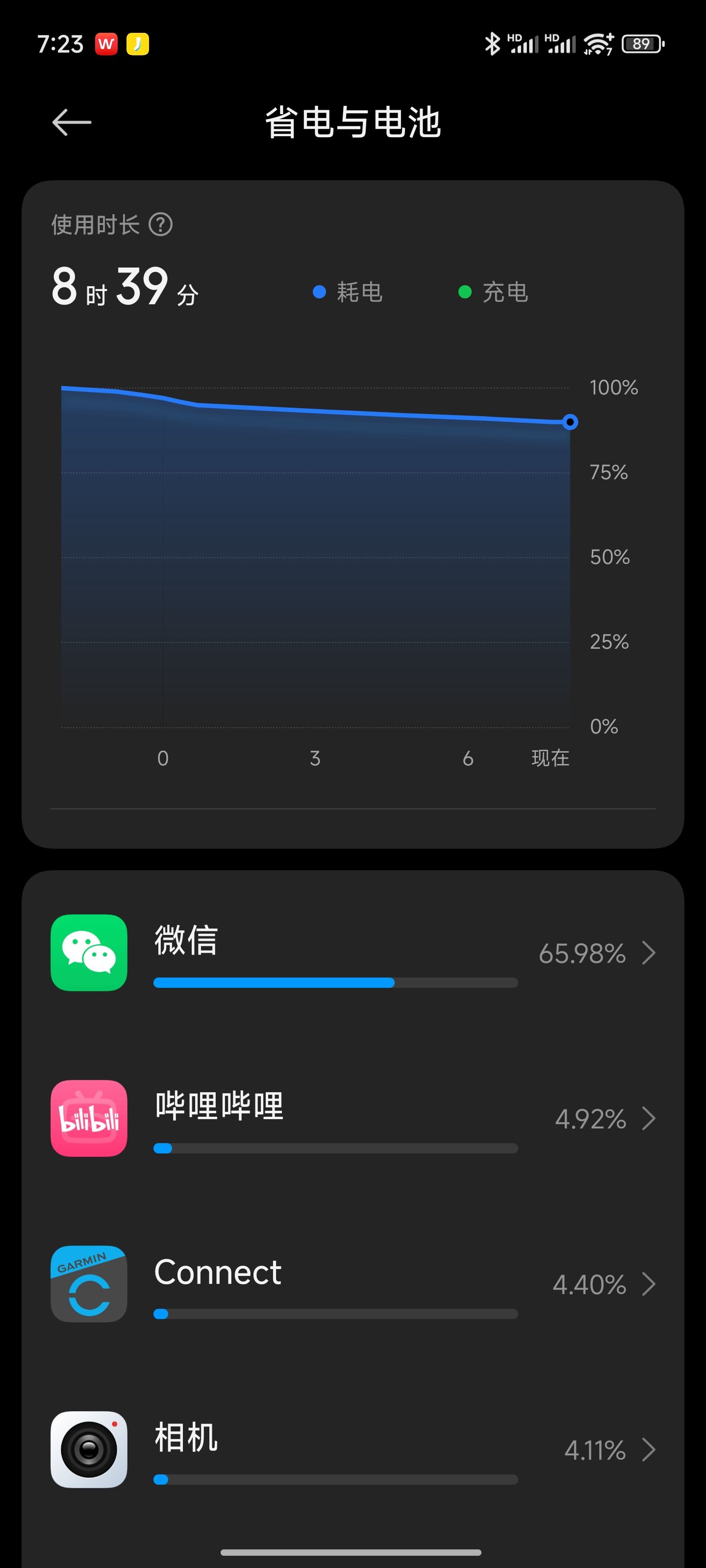Open the help icon next to 使用时长

[x=161, y=224]
